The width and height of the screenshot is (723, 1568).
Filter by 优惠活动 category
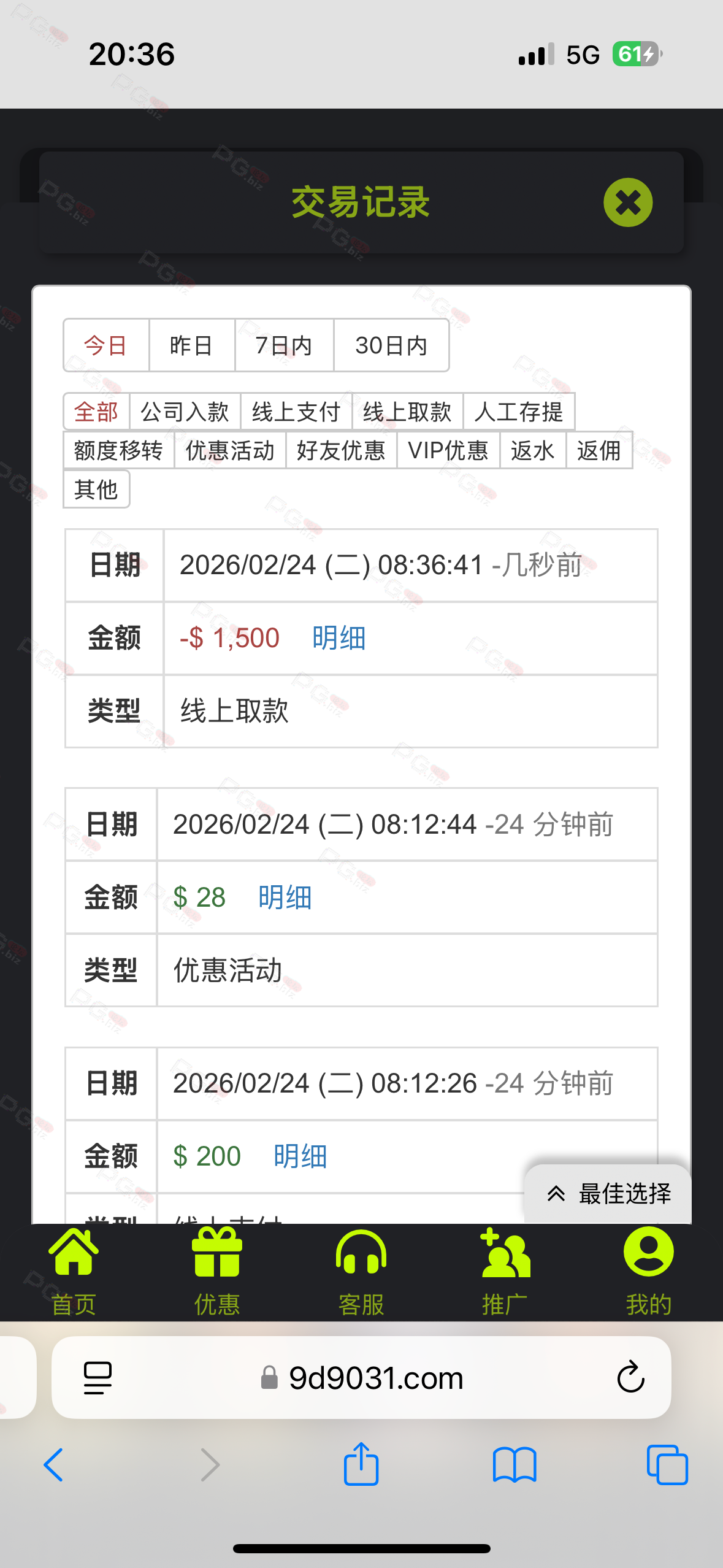(230, 450)
